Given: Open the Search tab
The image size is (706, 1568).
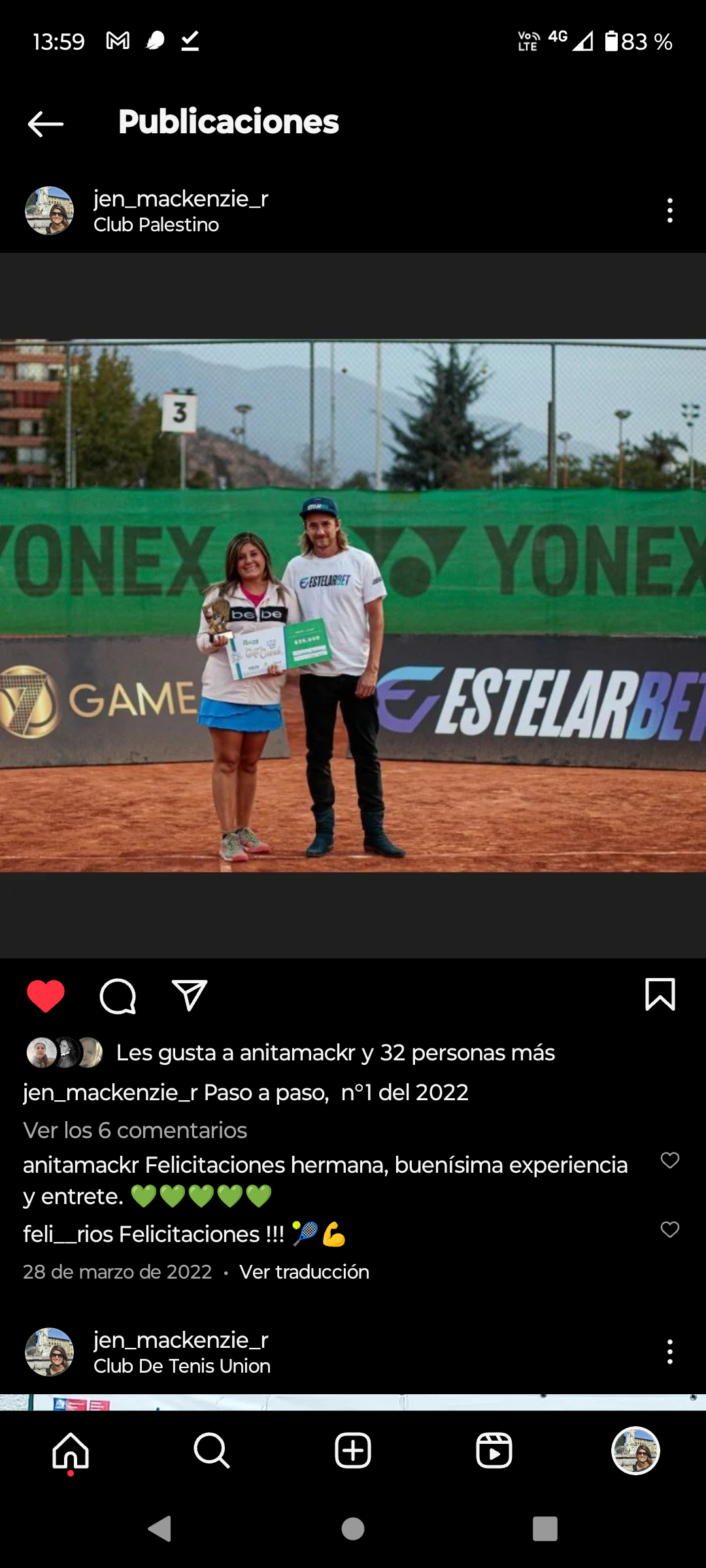Looking at the screenshot, I should 212,1451.
